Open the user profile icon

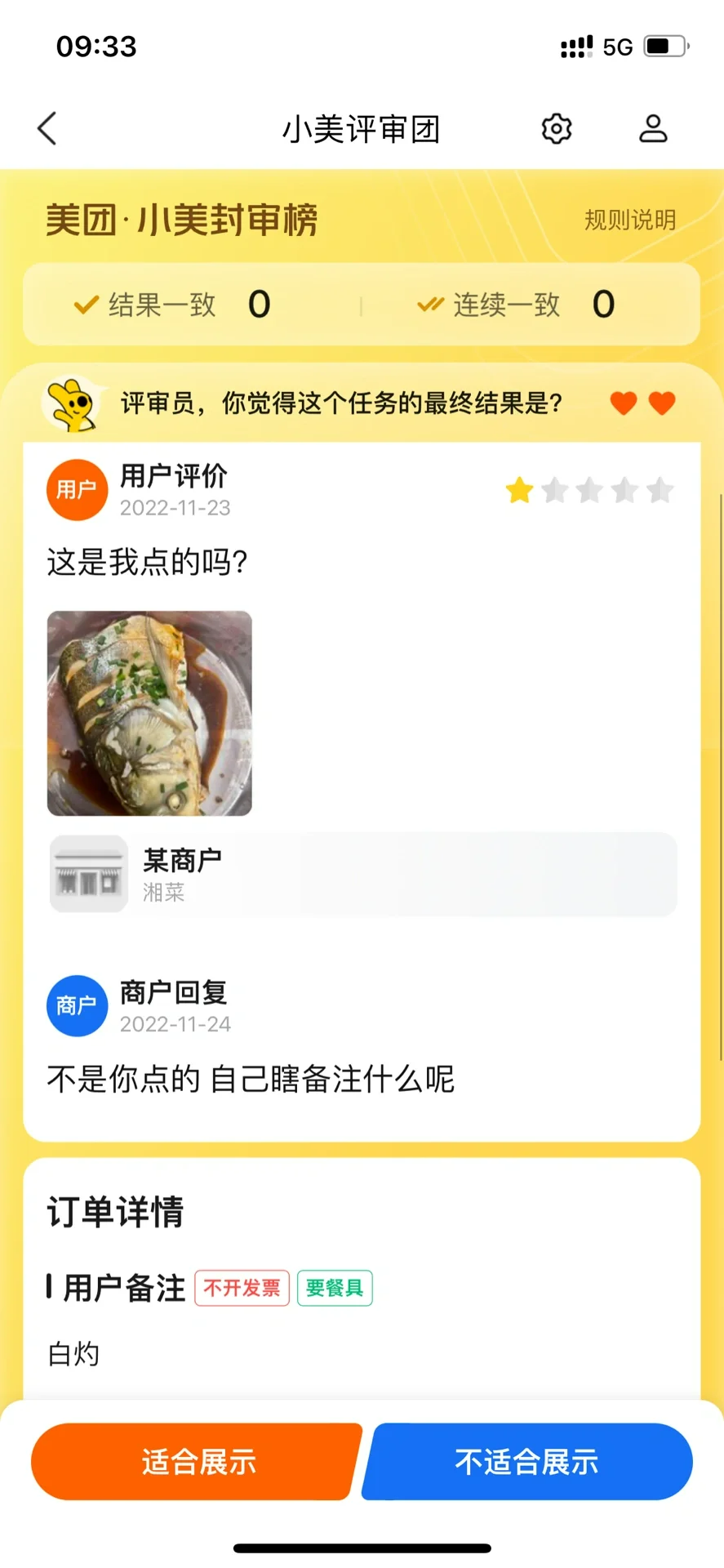tap(653, 128)
